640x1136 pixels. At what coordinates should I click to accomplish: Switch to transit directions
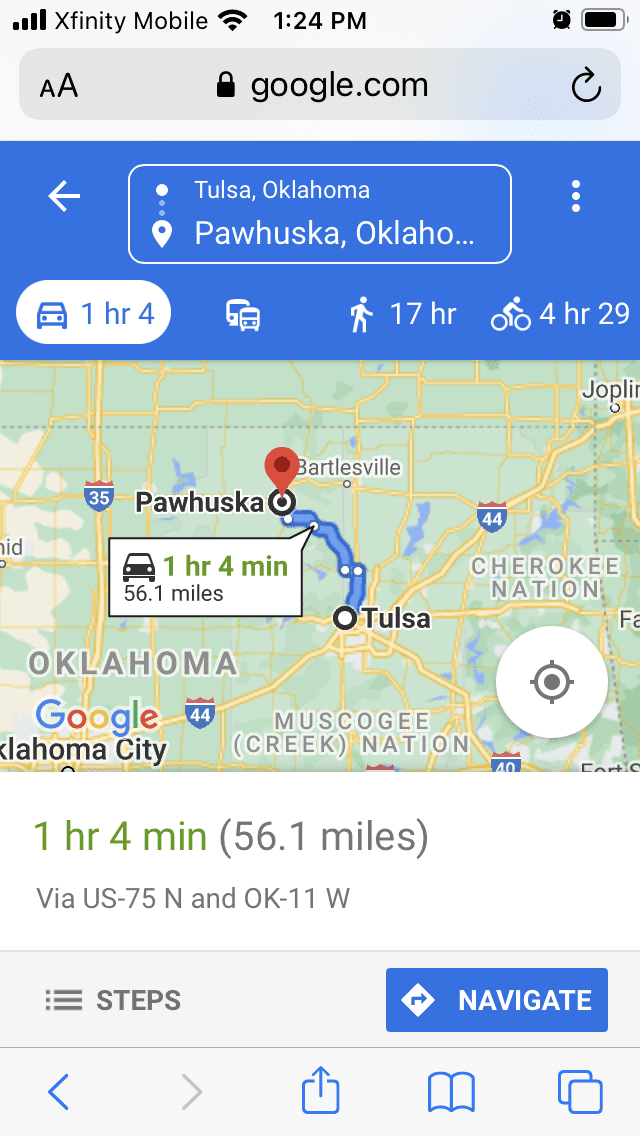click(x=243, y=316)
